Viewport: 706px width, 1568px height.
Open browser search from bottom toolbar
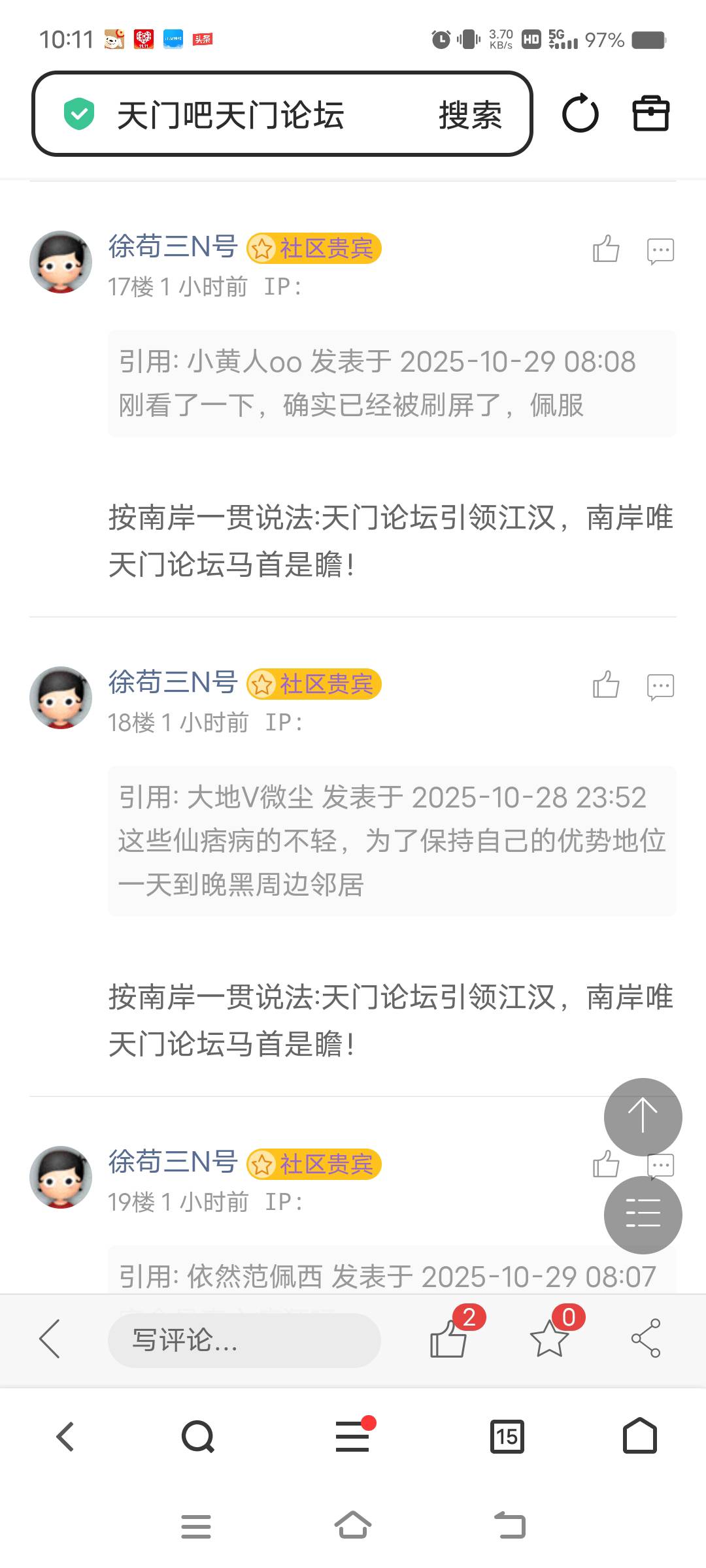pyautogui.click(x=197, y=1436)
